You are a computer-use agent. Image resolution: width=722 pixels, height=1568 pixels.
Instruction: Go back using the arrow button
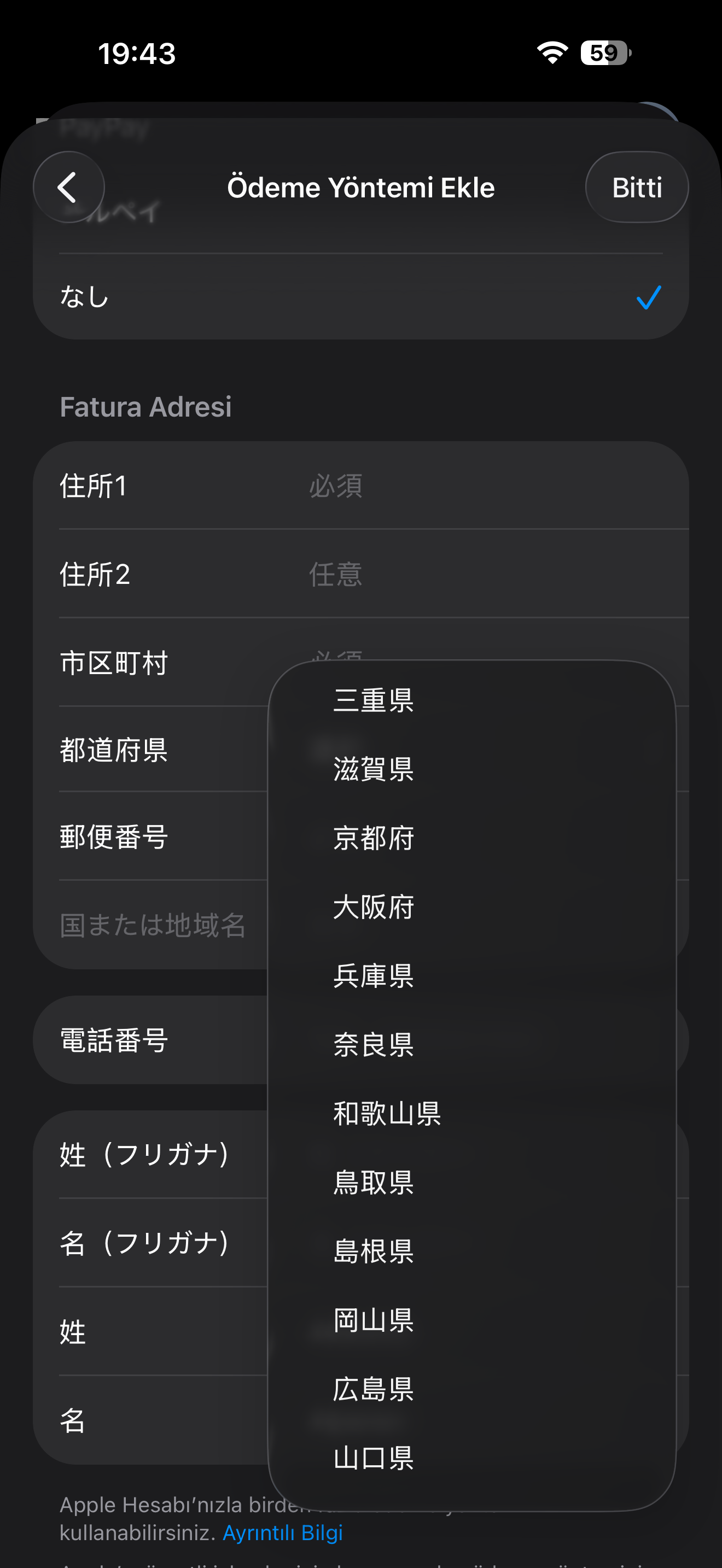(68, 187)
